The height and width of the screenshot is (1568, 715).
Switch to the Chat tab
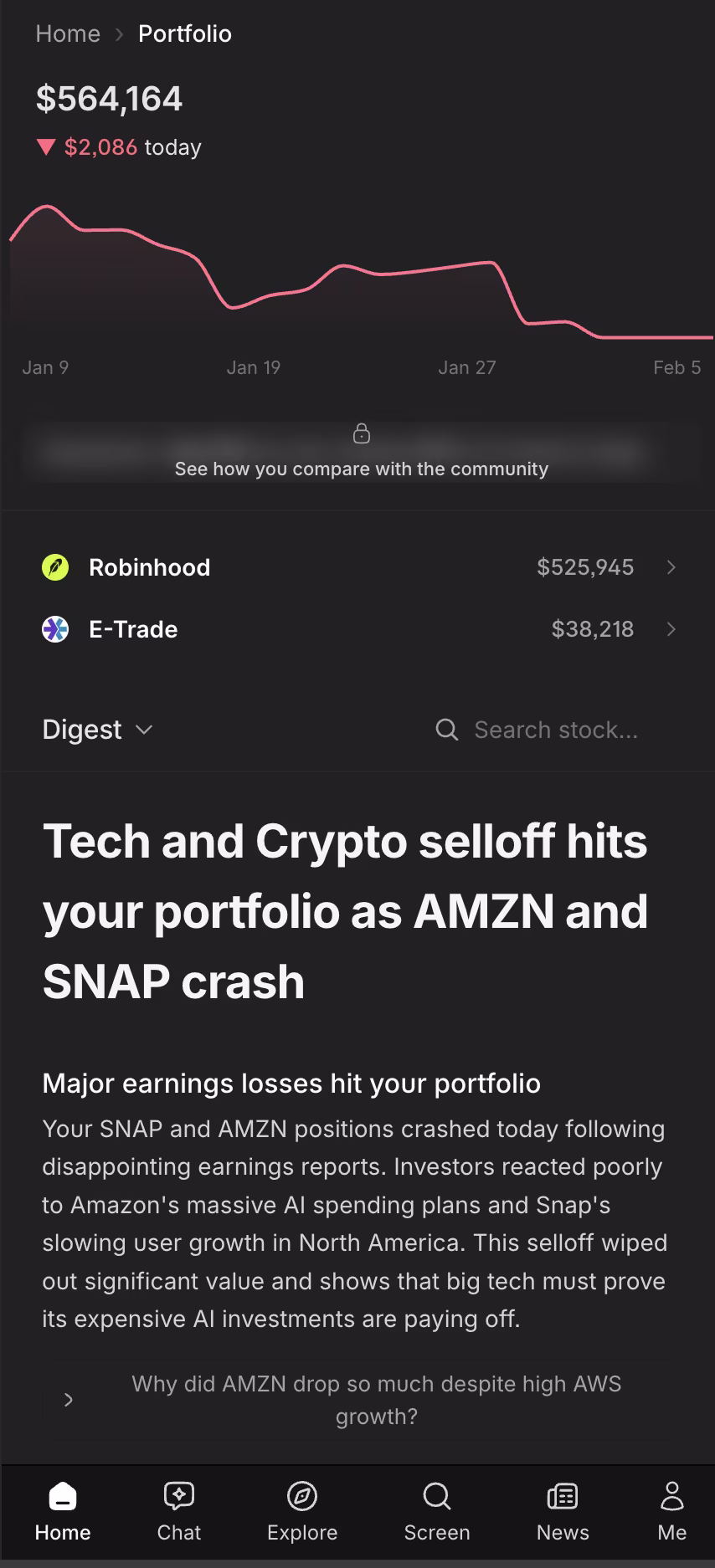coord(179,1512)
